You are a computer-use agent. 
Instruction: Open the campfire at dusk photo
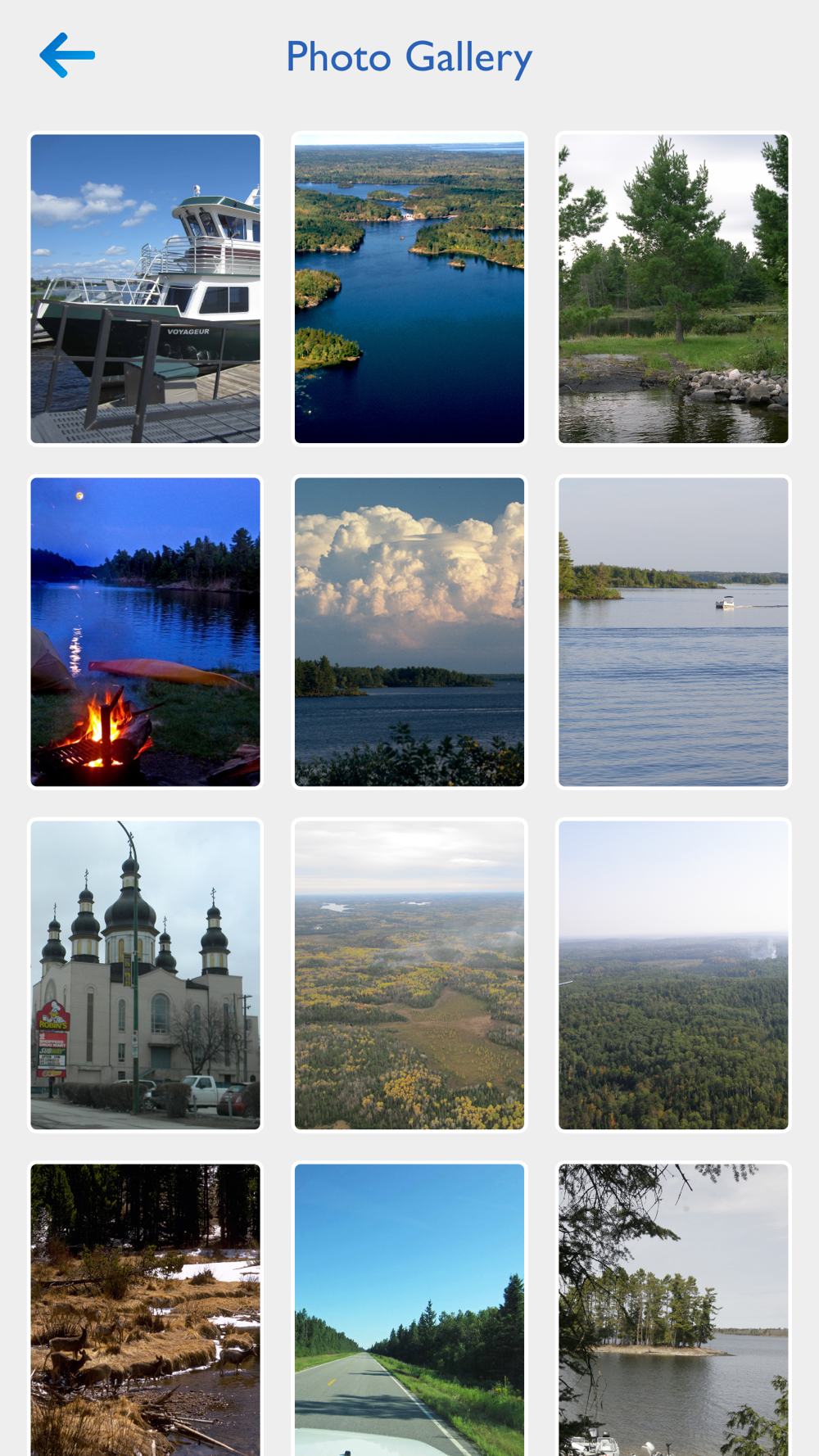pyautogui.click(x=146, y=632)
